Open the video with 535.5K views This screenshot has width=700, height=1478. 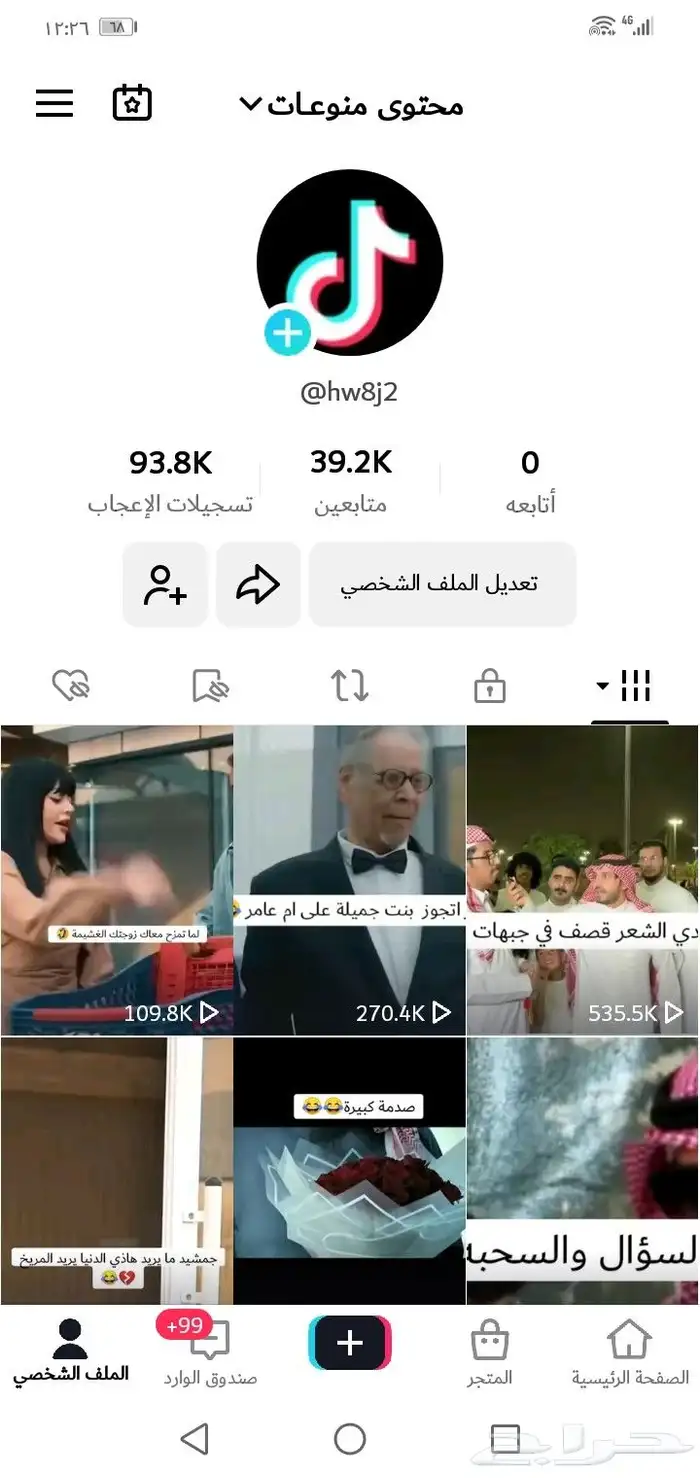click(x=583, y=880)
